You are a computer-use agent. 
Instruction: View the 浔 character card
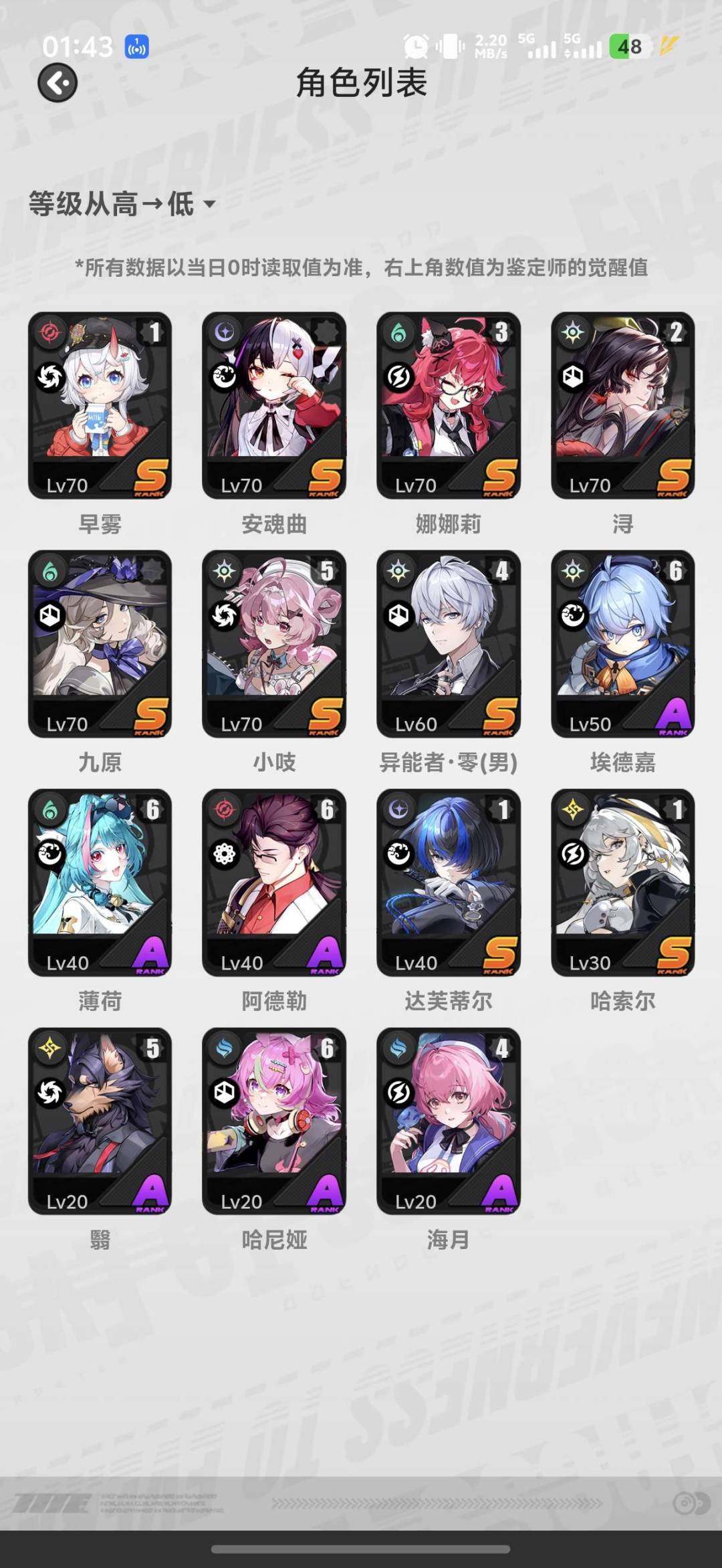(x=623, y=405)
